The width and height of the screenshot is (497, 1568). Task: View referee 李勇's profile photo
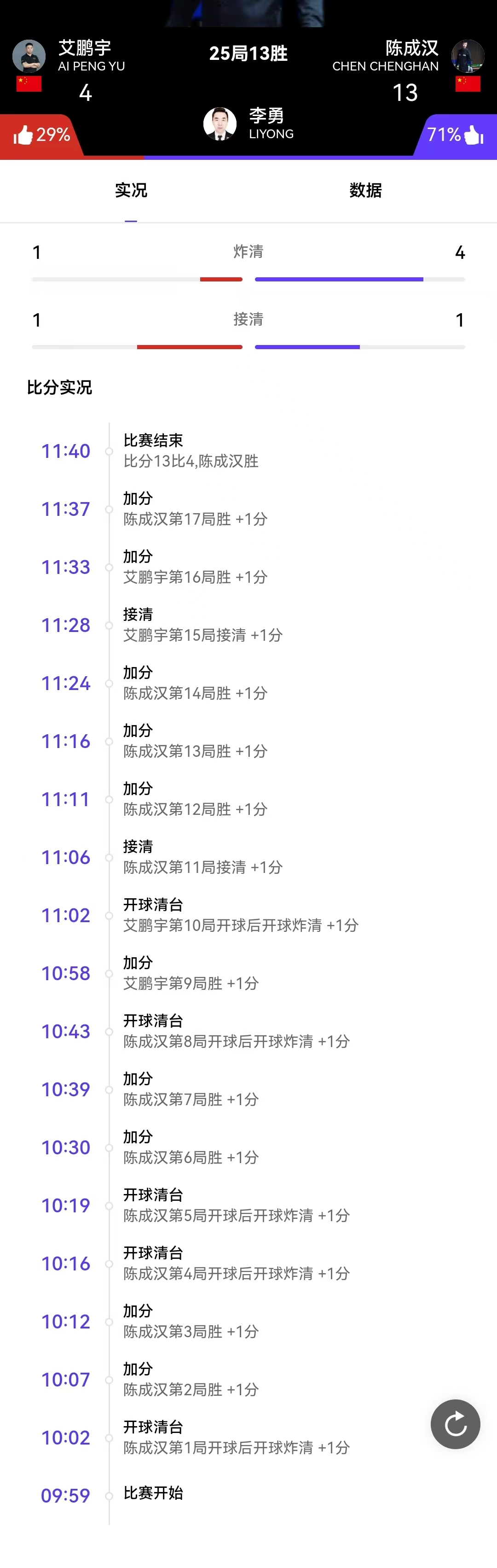(220, 123)
